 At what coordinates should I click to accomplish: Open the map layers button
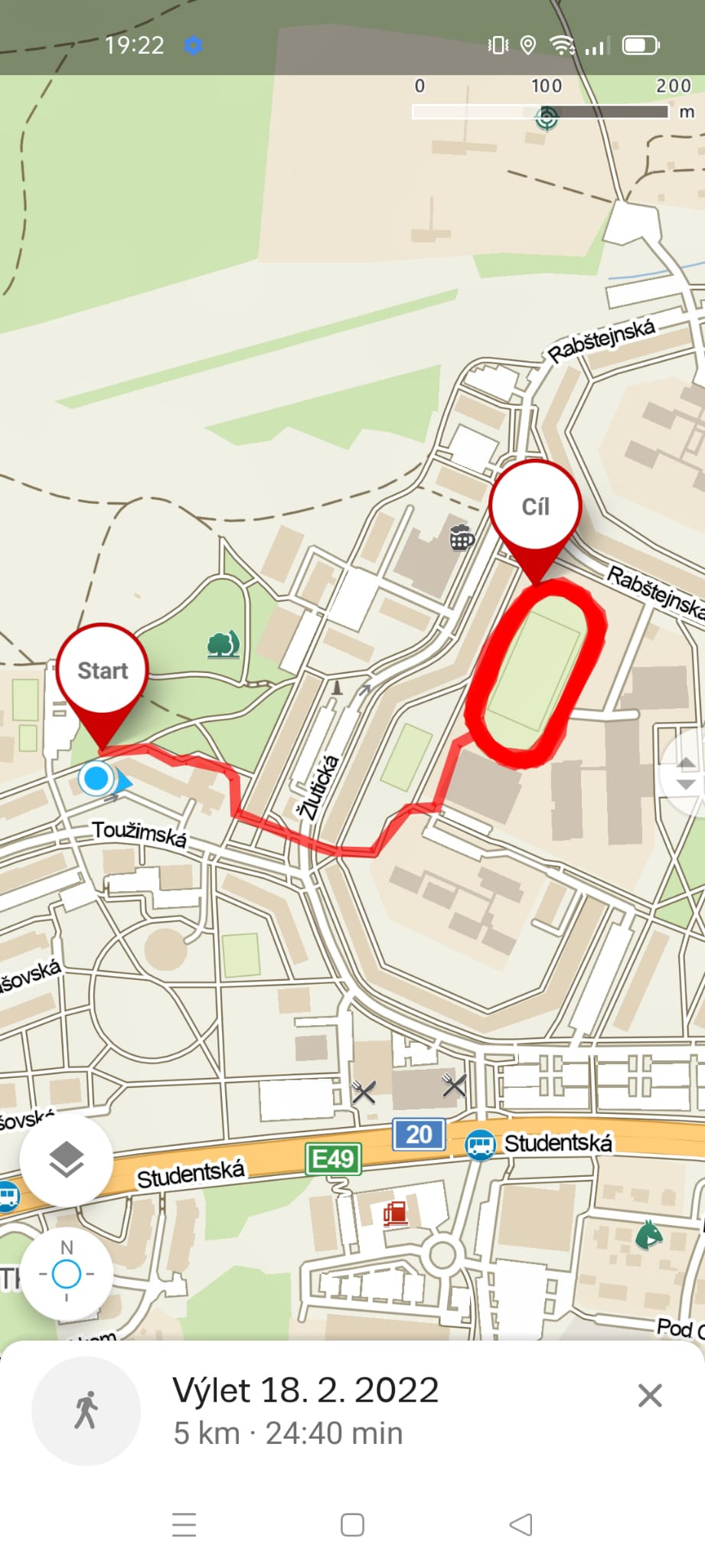67,1160
